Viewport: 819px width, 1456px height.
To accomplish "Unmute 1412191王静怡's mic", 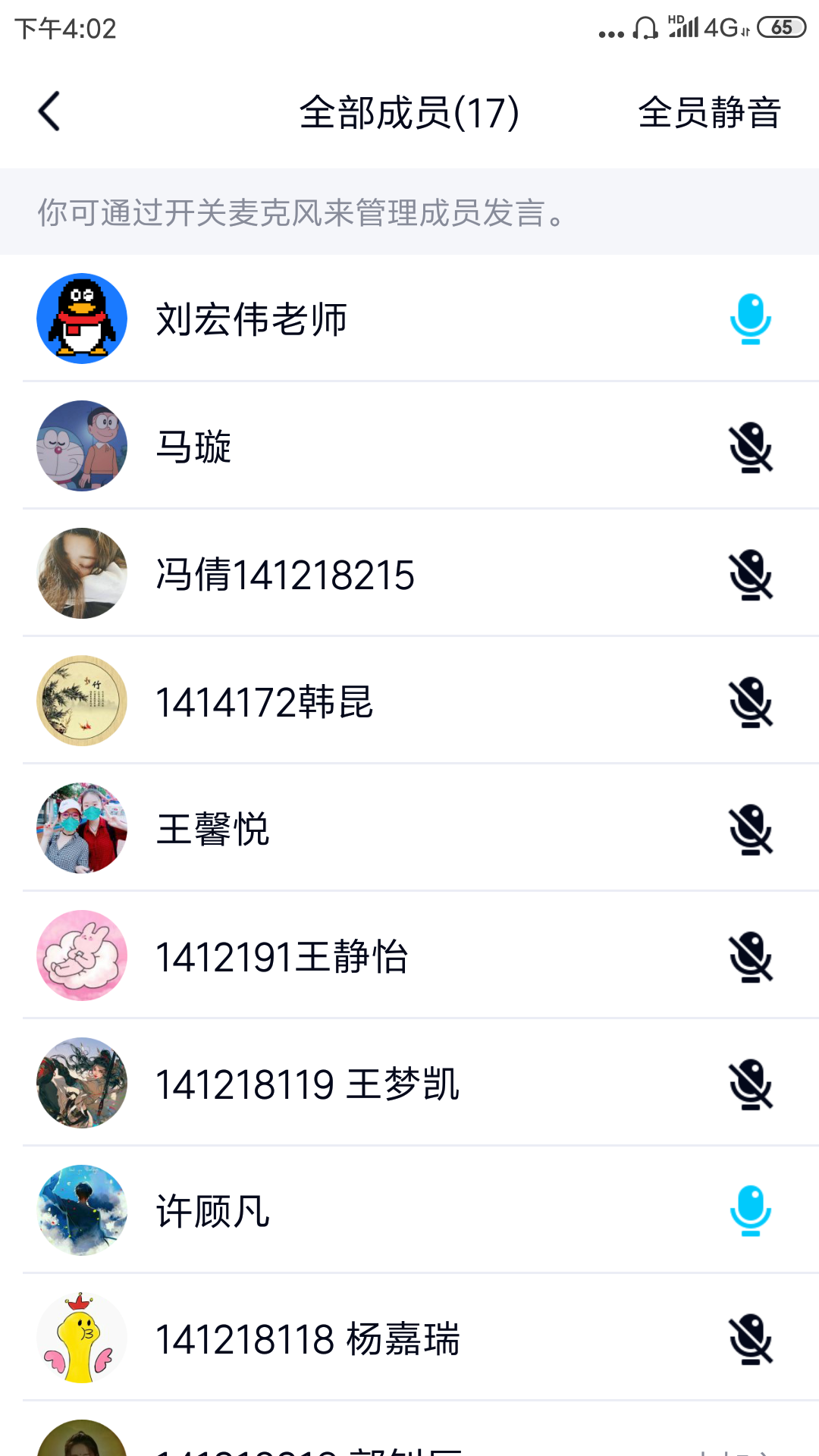I will 750,958.
